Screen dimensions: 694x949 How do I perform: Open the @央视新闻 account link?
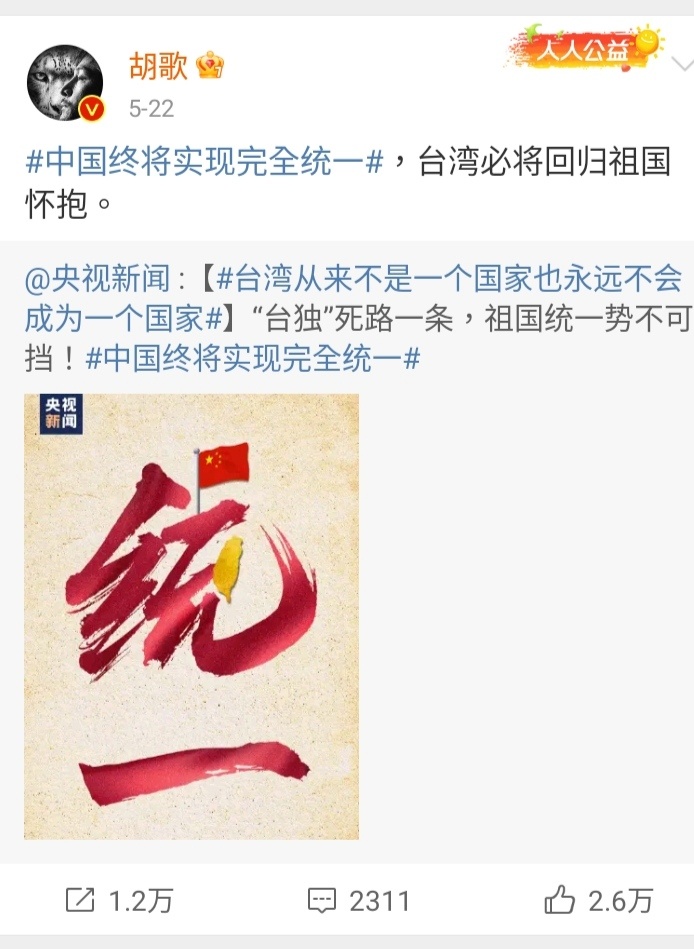98,279
